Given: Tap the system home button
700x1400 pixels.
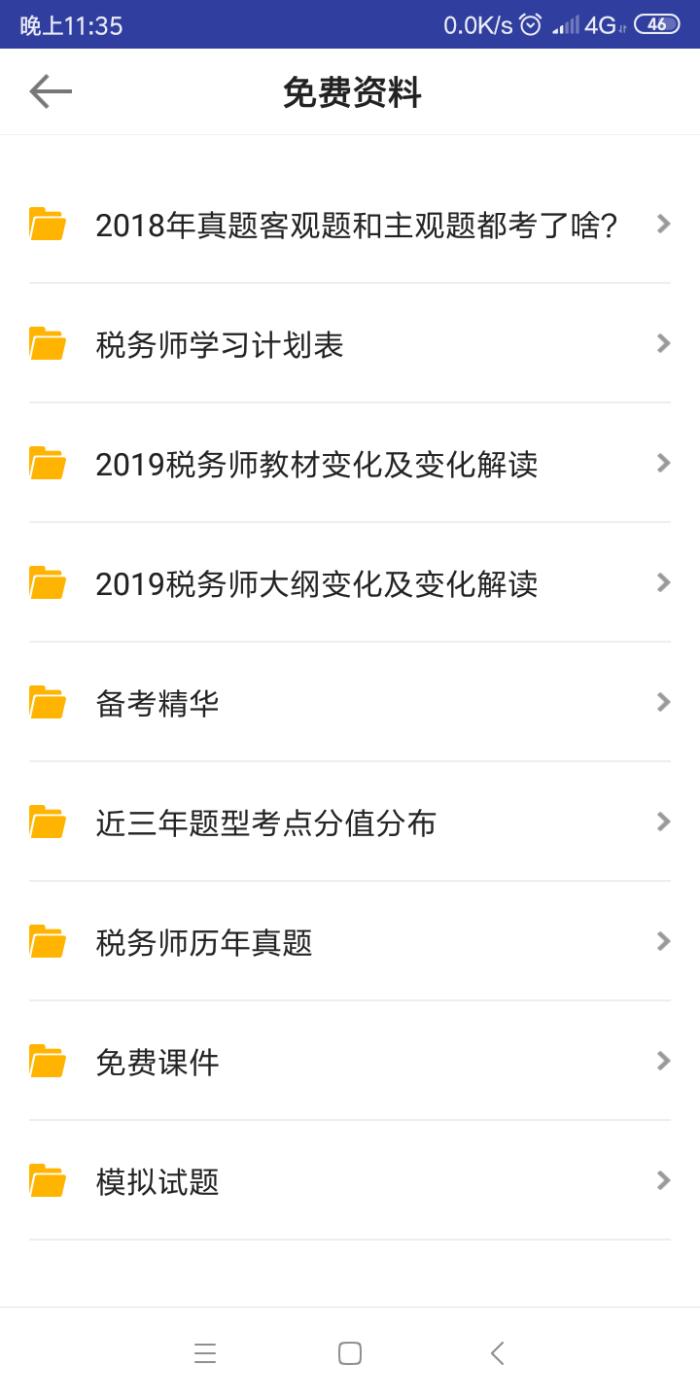Looking at the screenshot, I should [350, 1353].
